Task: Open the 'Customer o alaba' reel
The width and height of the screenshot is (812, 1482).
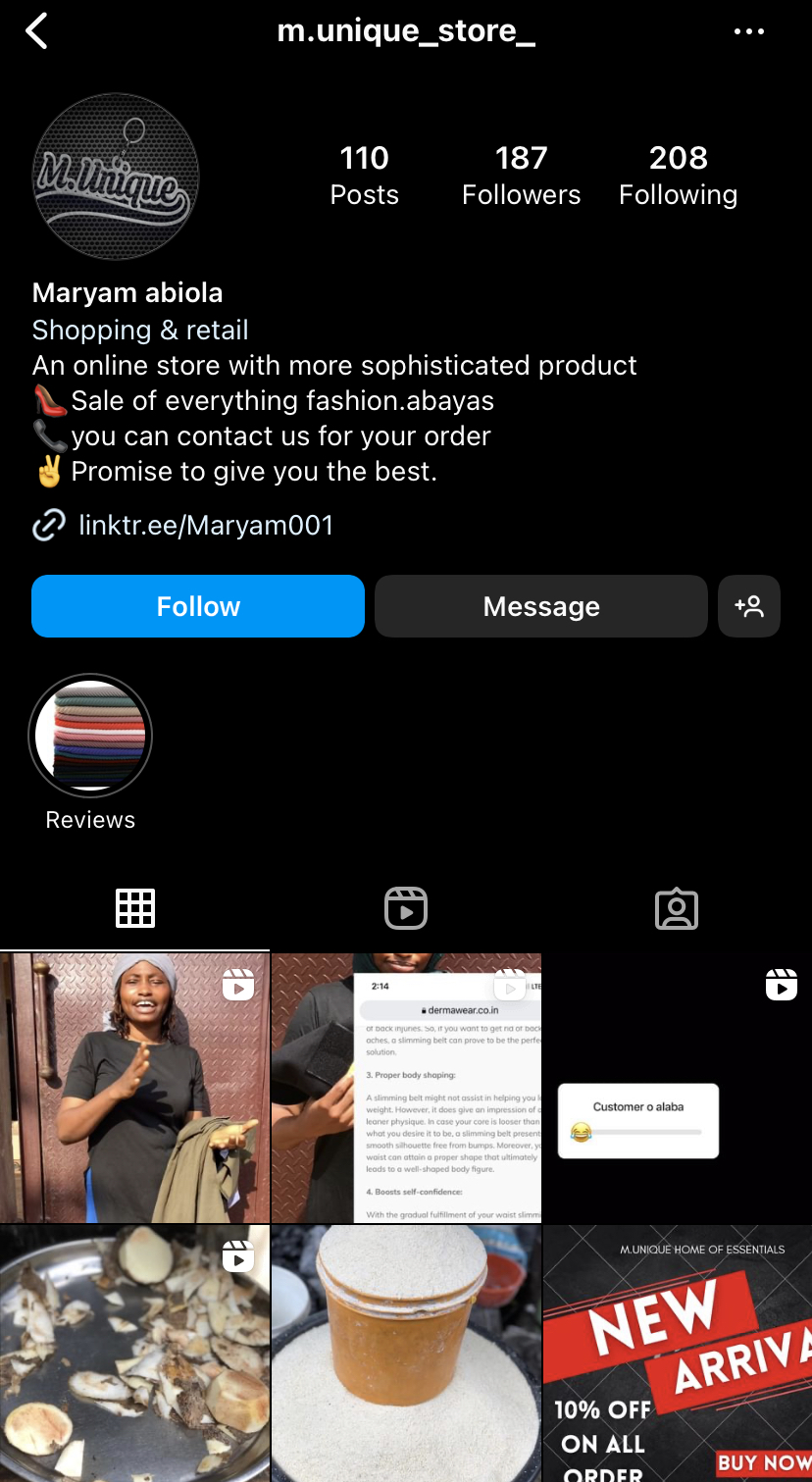Action: pyautogui.click(x=677, y=1088)
